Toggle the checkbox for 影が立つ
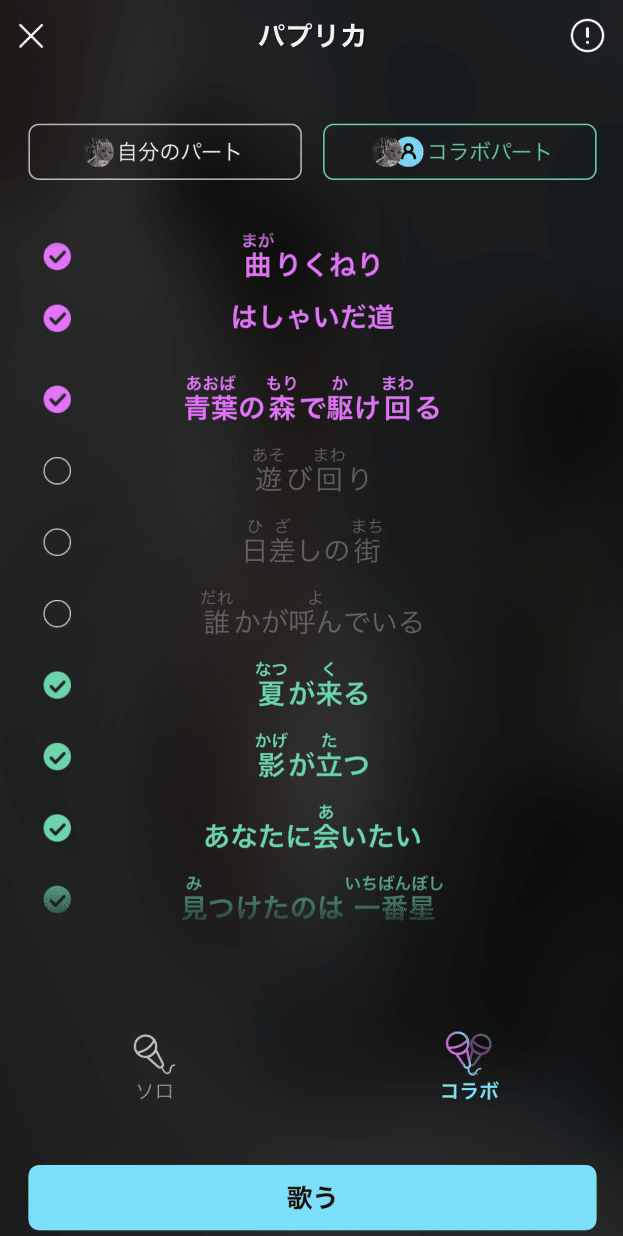 click(x=58, y=757)
